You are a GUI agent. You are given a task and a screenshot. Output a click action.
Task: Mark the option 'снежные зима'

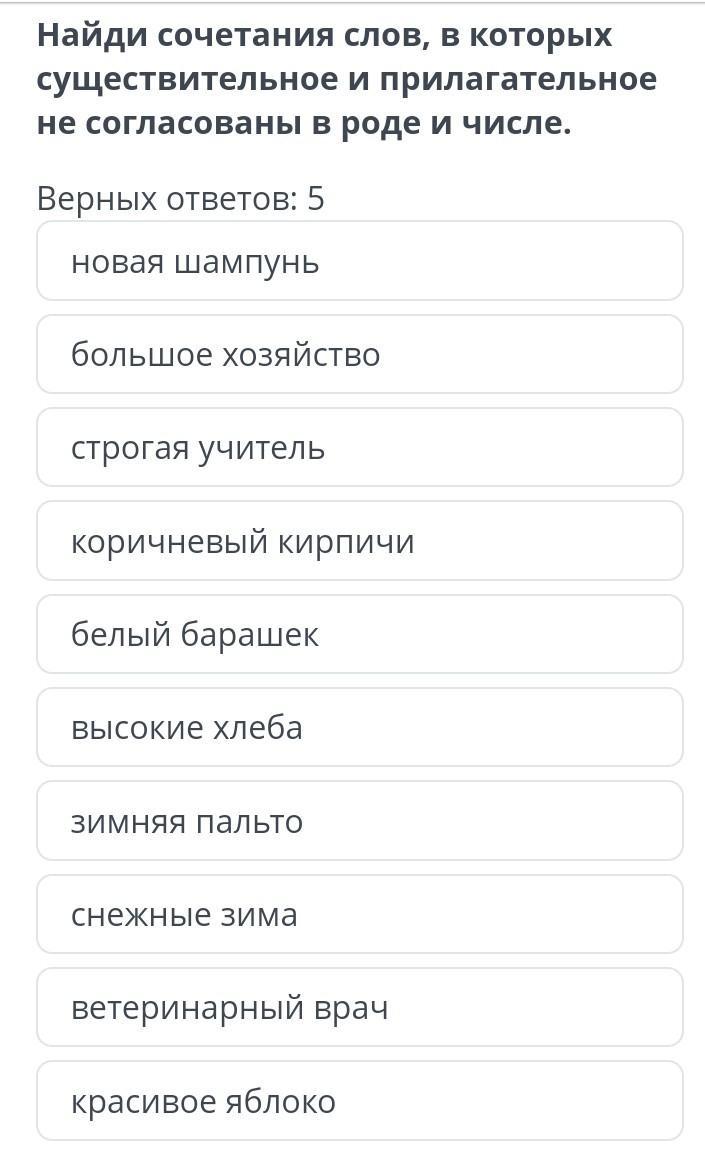(x=359, y=914)
